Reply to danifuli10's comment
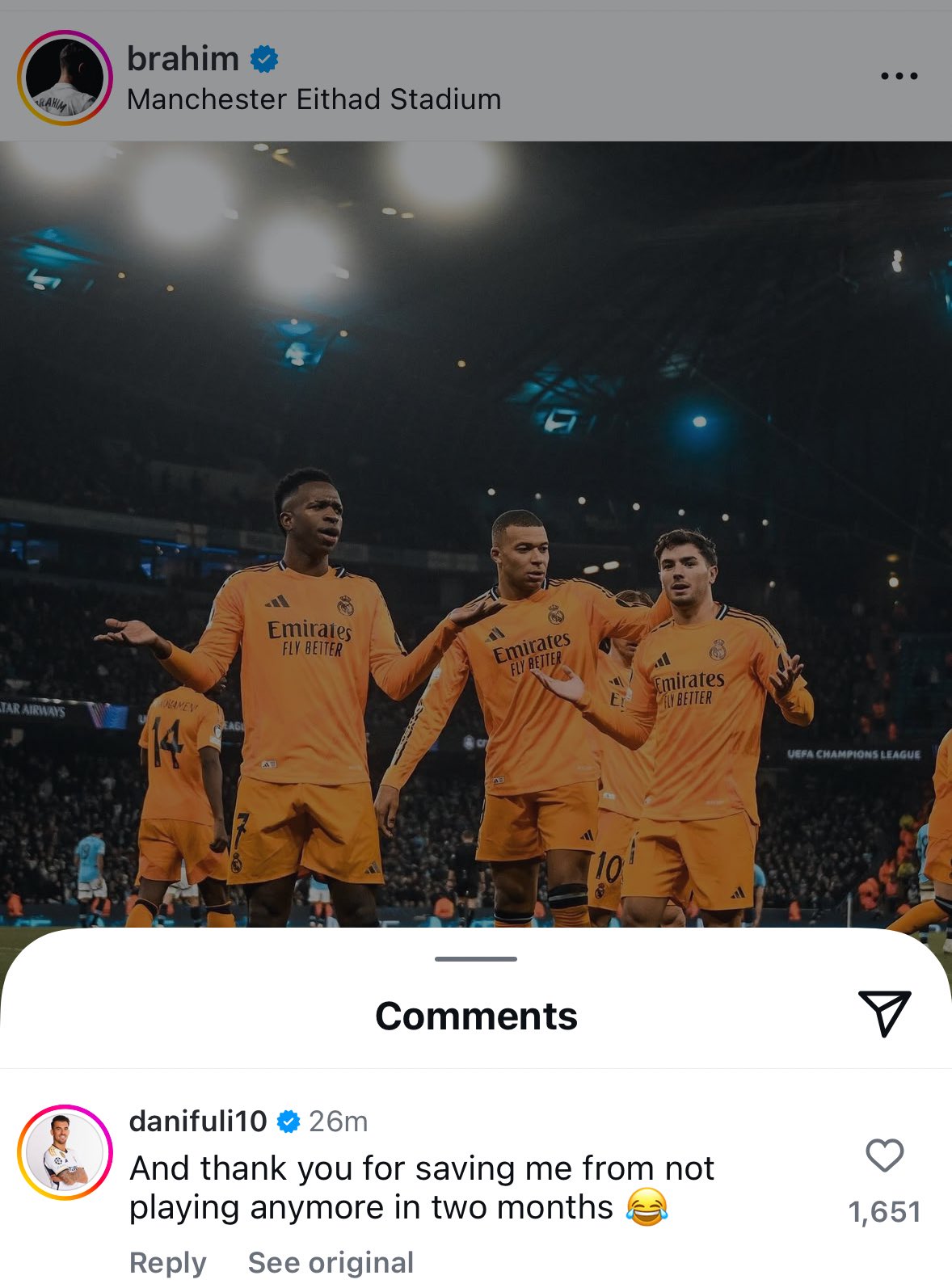This screenshot has width=952, height=1288. [x=168, y=1262]
